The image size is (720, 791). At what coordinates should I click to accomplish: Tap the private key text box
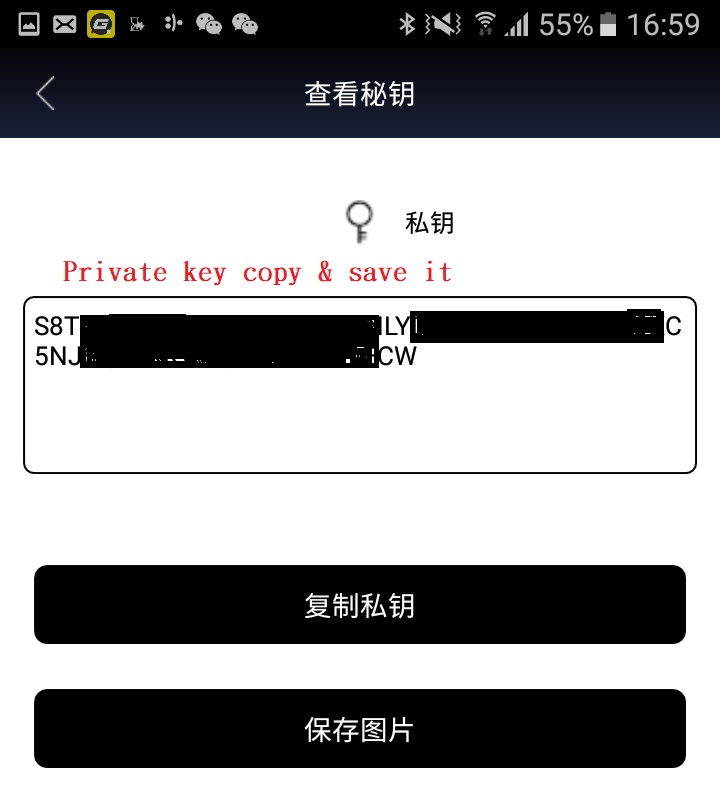(360, 385)
